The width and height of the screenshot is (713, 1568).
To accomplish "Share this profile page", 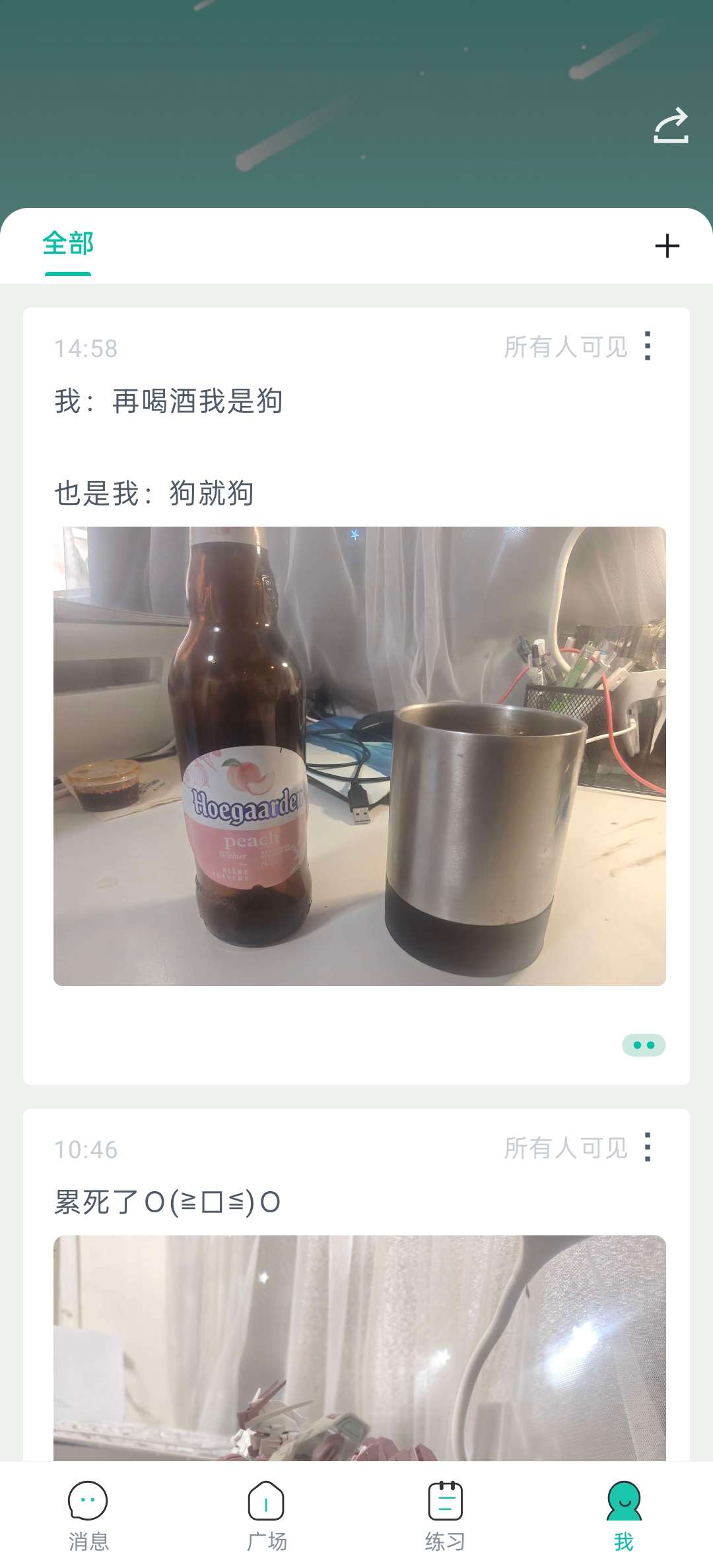I will 671,126.
